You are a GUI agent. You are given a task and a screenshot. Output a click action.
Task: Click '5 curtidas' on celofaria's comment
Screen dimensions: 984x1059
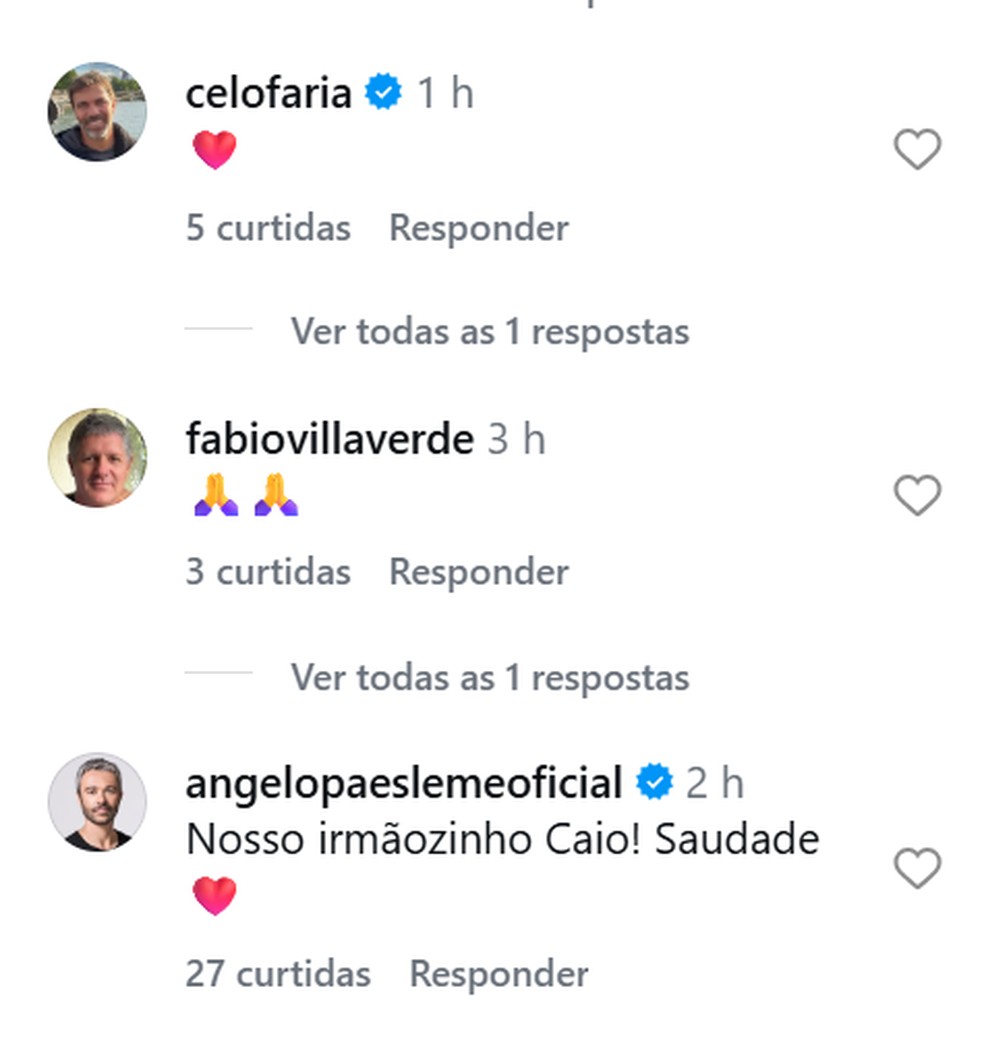coord(267,227)
